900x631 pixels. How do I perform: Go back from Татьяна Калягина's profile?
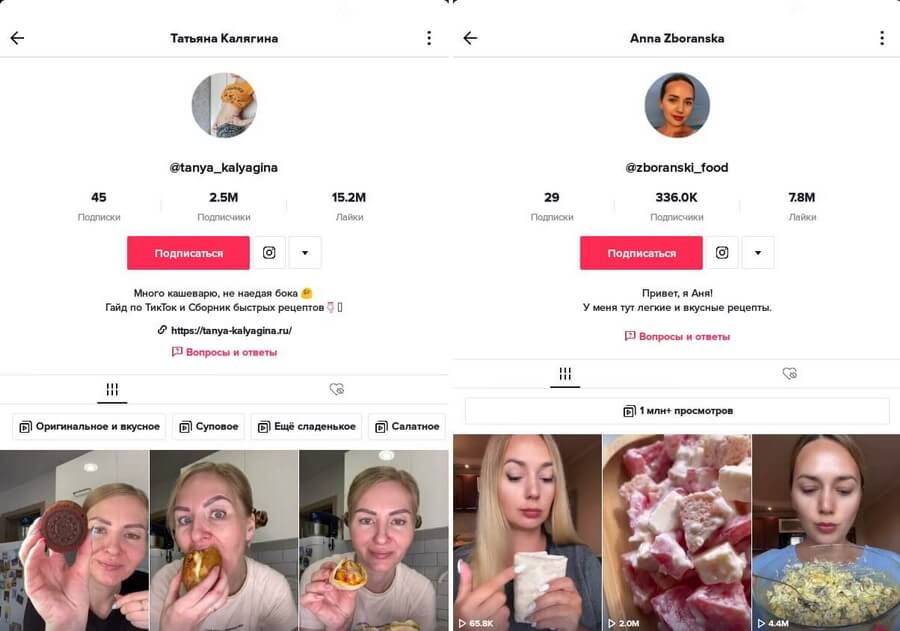click(x=17, y=38)
